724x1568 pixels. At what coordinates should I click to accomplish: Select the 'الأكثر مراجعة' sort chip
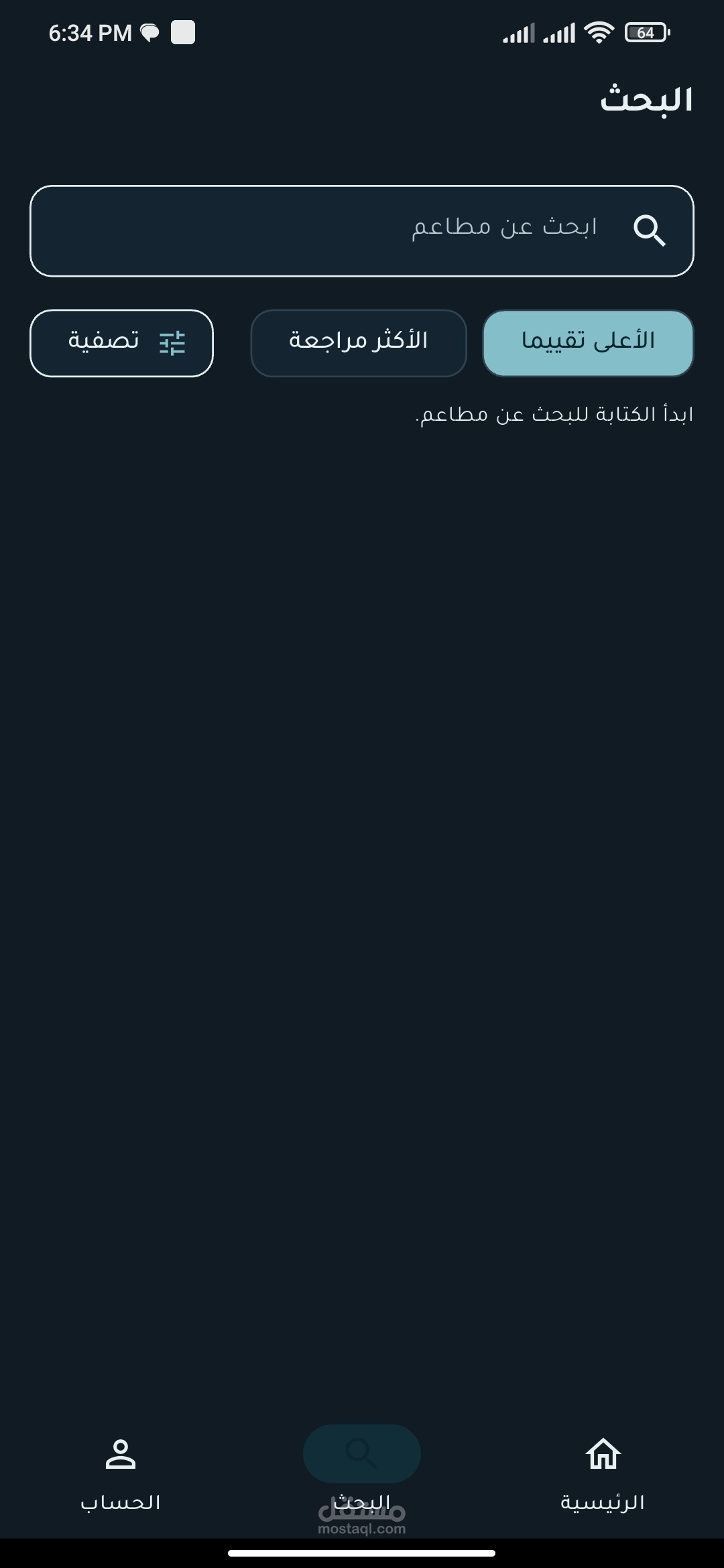point(359,342)
